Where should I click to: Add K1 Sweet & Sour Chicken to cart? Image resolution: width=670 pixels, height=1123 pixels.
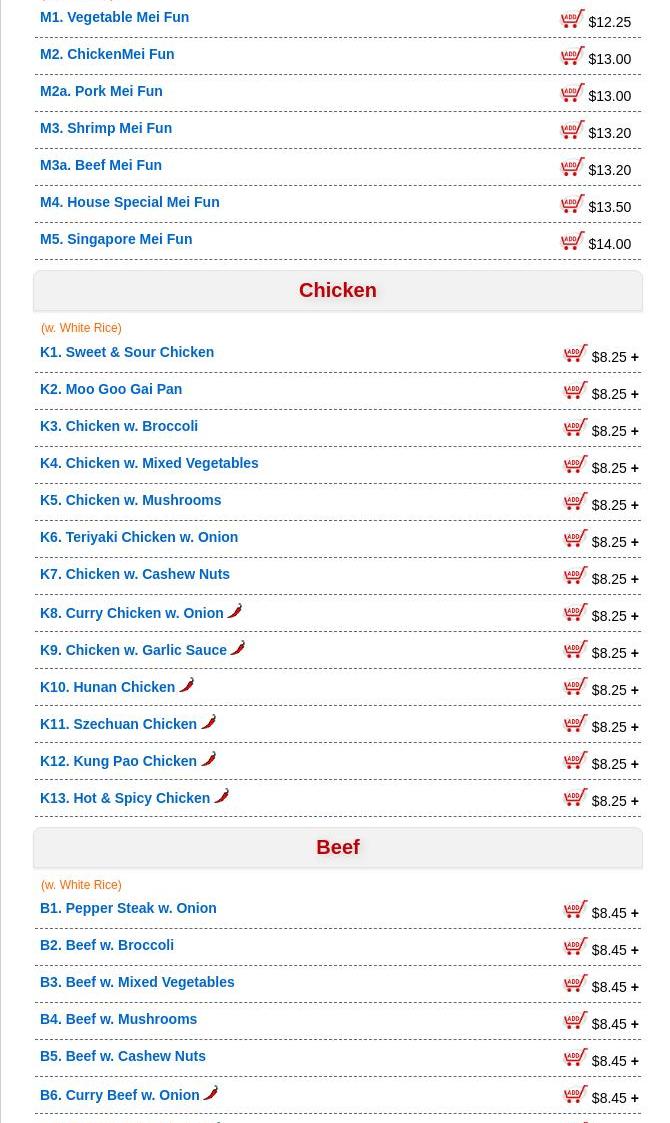point(576,354)
